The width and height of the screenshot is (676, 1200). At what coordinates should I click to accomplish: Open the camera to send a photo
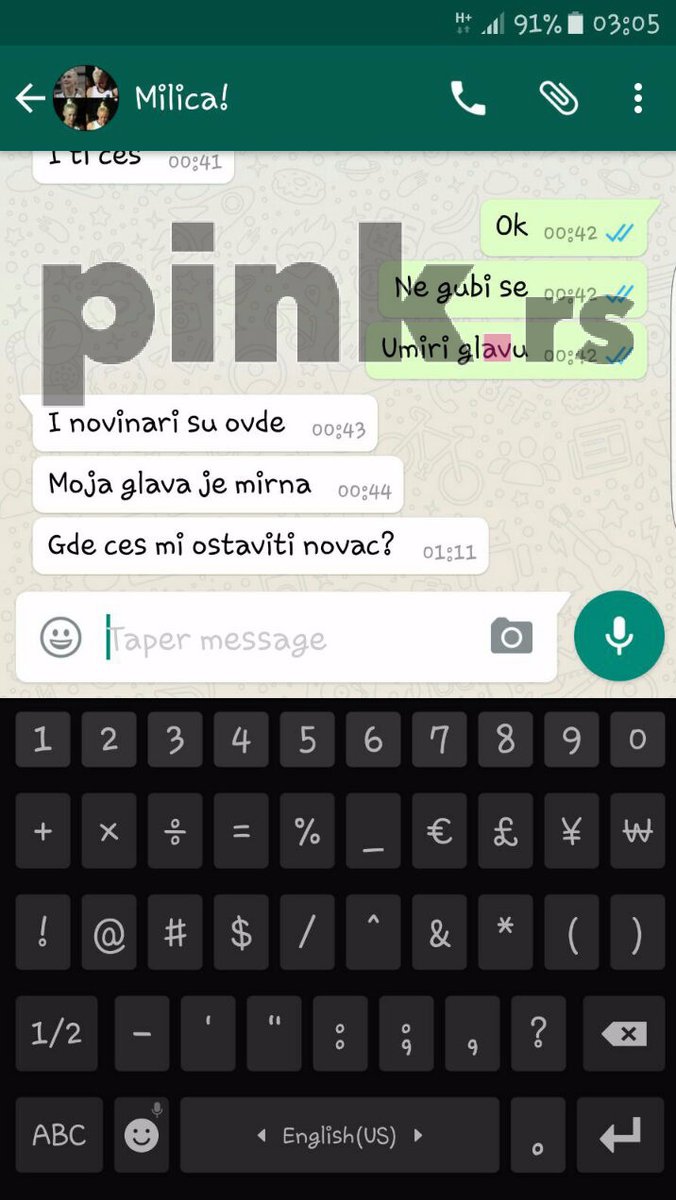511,637
